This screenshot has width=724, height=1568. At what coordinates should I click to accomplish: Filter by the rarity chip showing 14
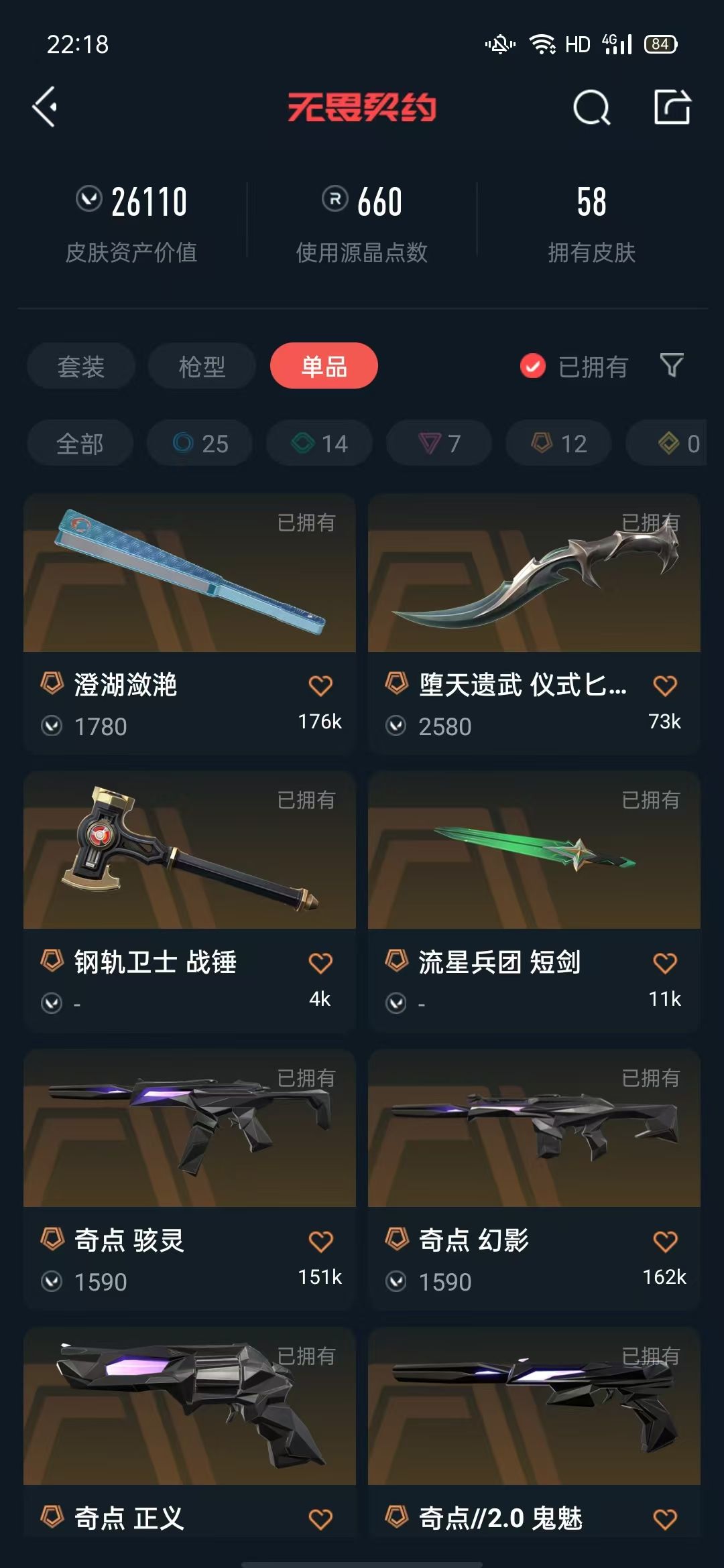(x=319, y=443)
